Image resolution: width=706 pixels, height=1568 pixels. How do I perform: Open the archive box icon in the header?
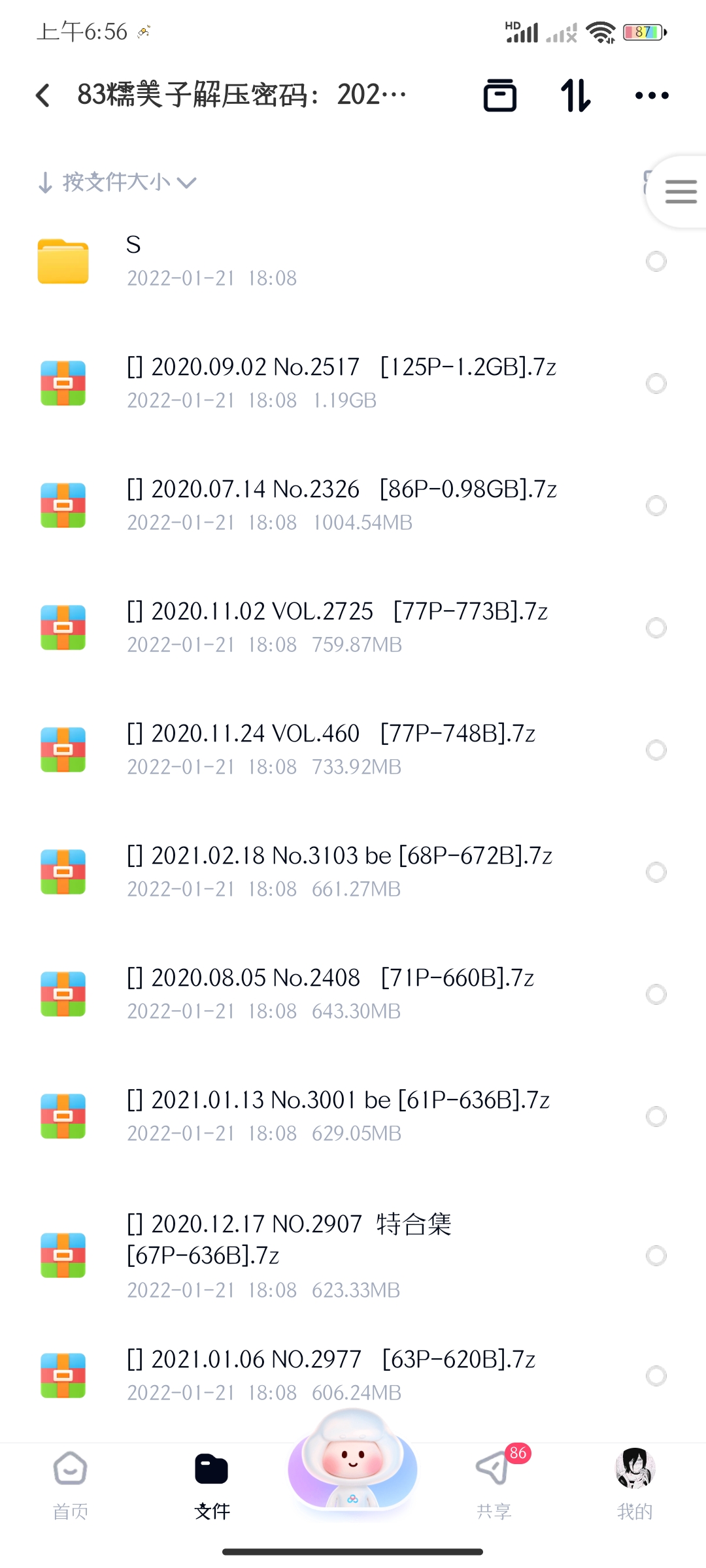(x=500, y=95)
